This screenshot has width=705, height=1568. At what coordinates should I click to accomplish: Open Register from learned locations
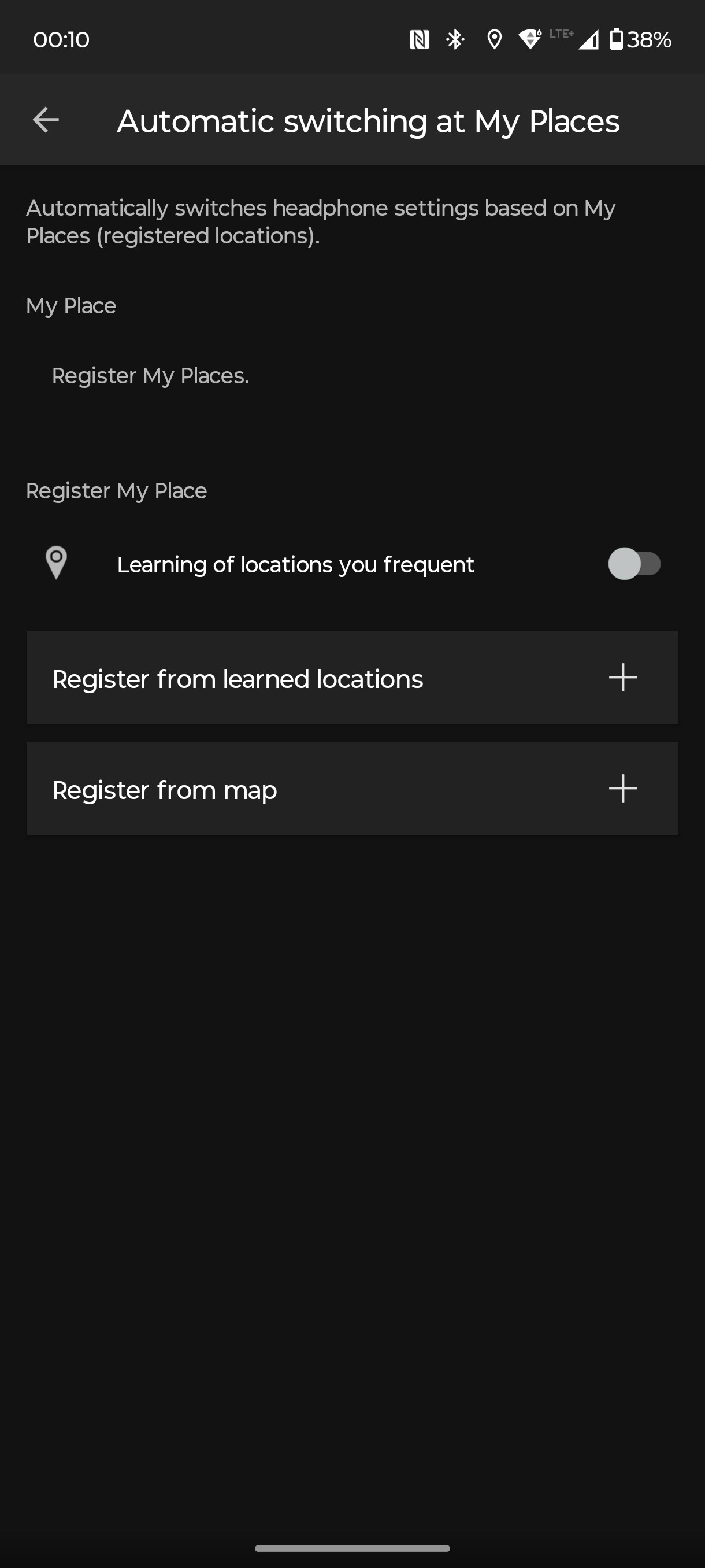[352, 678]
